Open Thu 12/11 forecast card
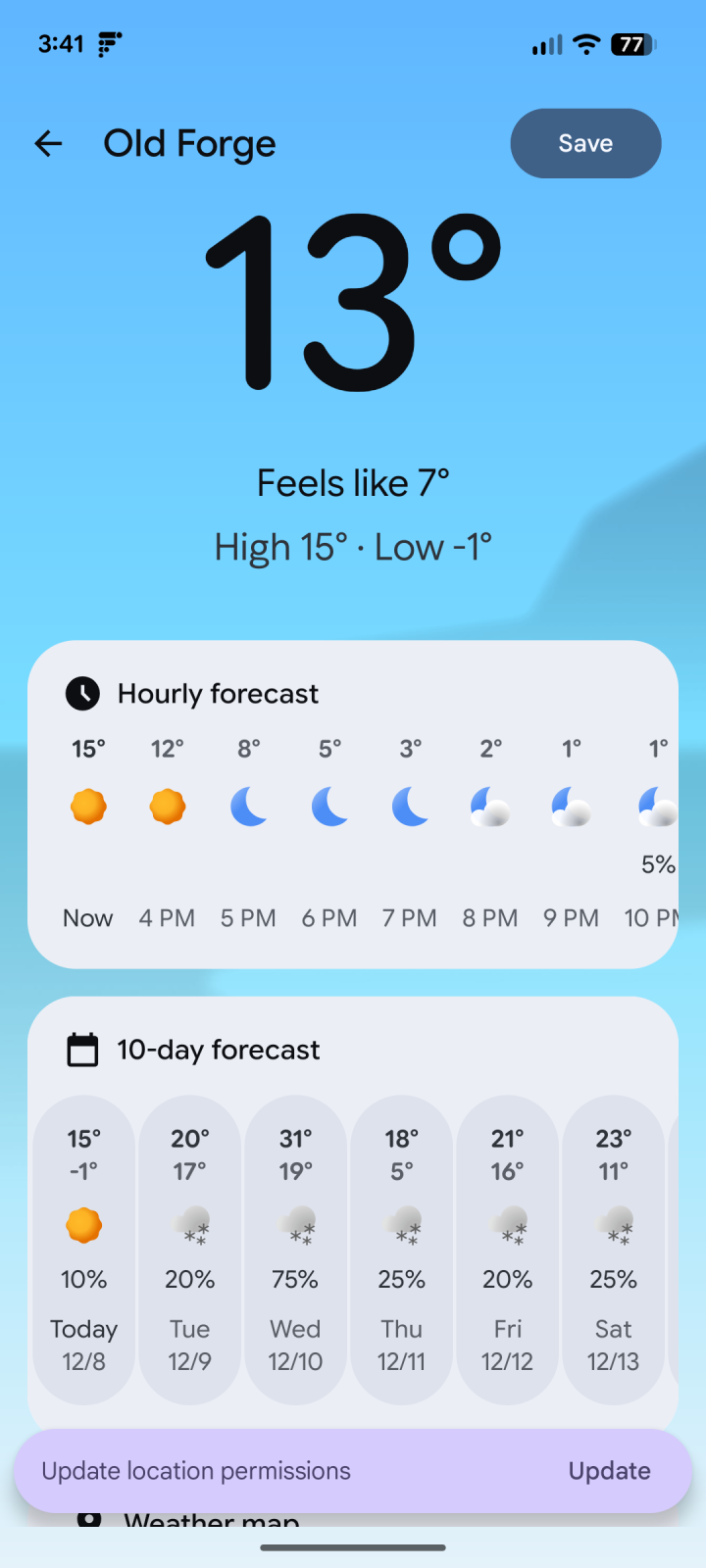This screenshot has width=706, height=1568. [x=402, y=1249]
